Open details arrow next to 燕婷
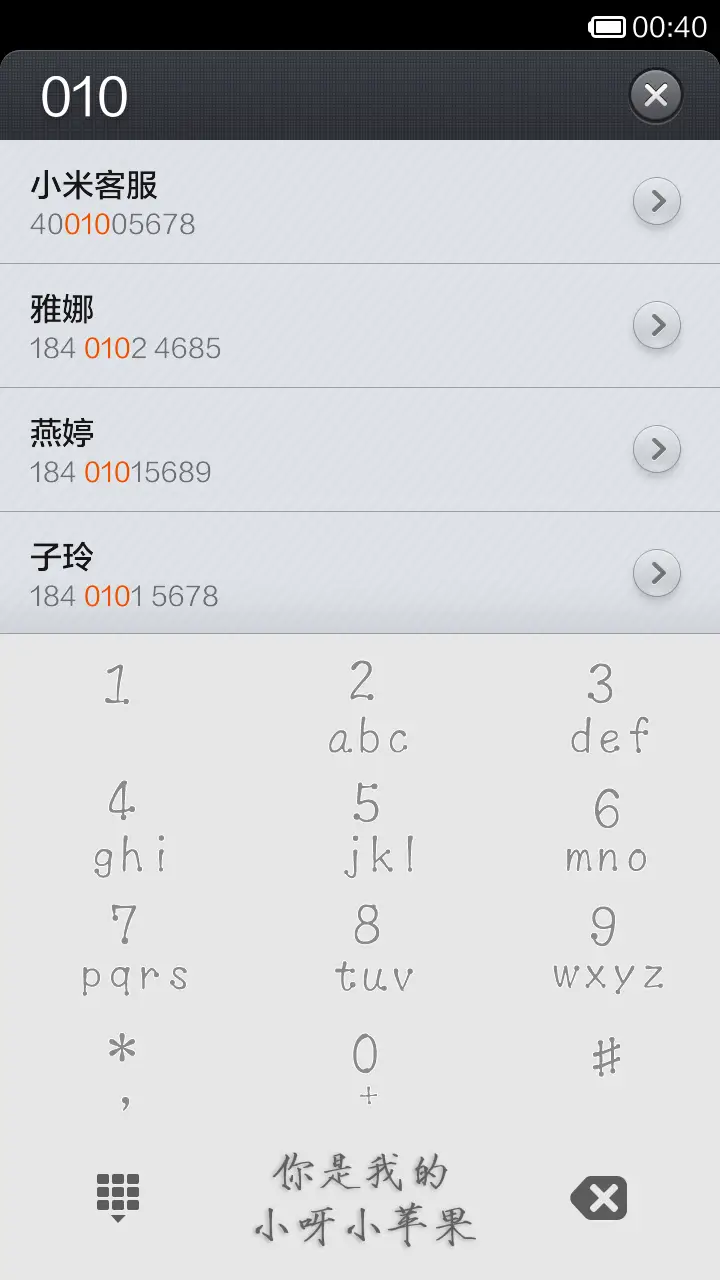The width and height of the screenshot is (720, 1280). click(657, 449)
